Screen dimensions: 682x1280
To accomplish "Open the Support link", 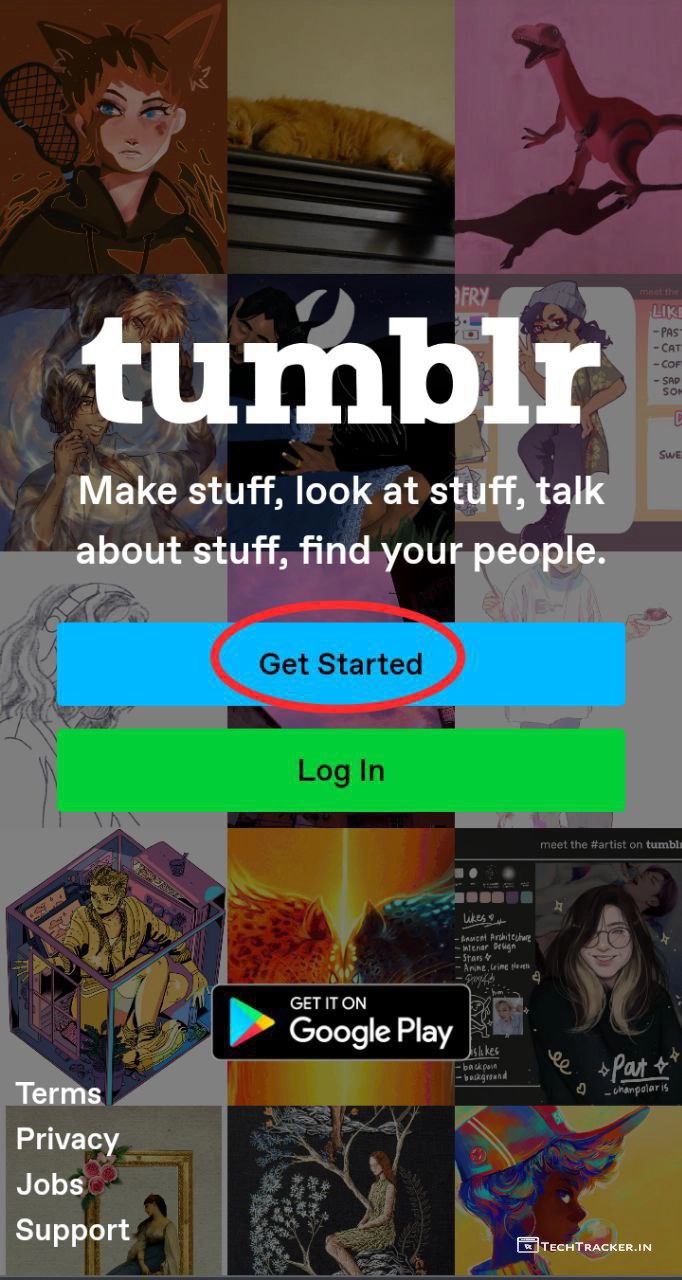I will point(73,1230).
